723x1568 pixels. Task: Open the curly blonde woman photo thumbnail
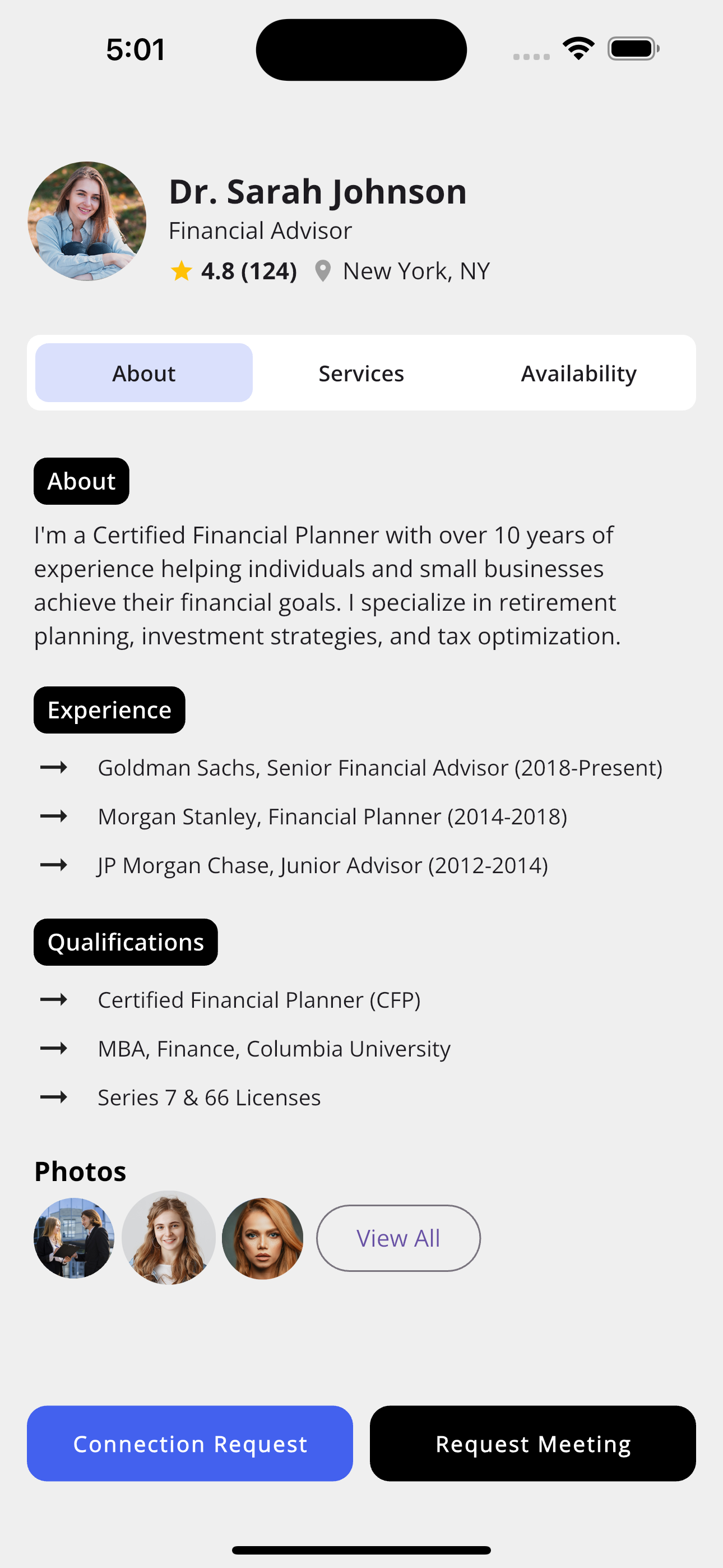[169, 1238]
